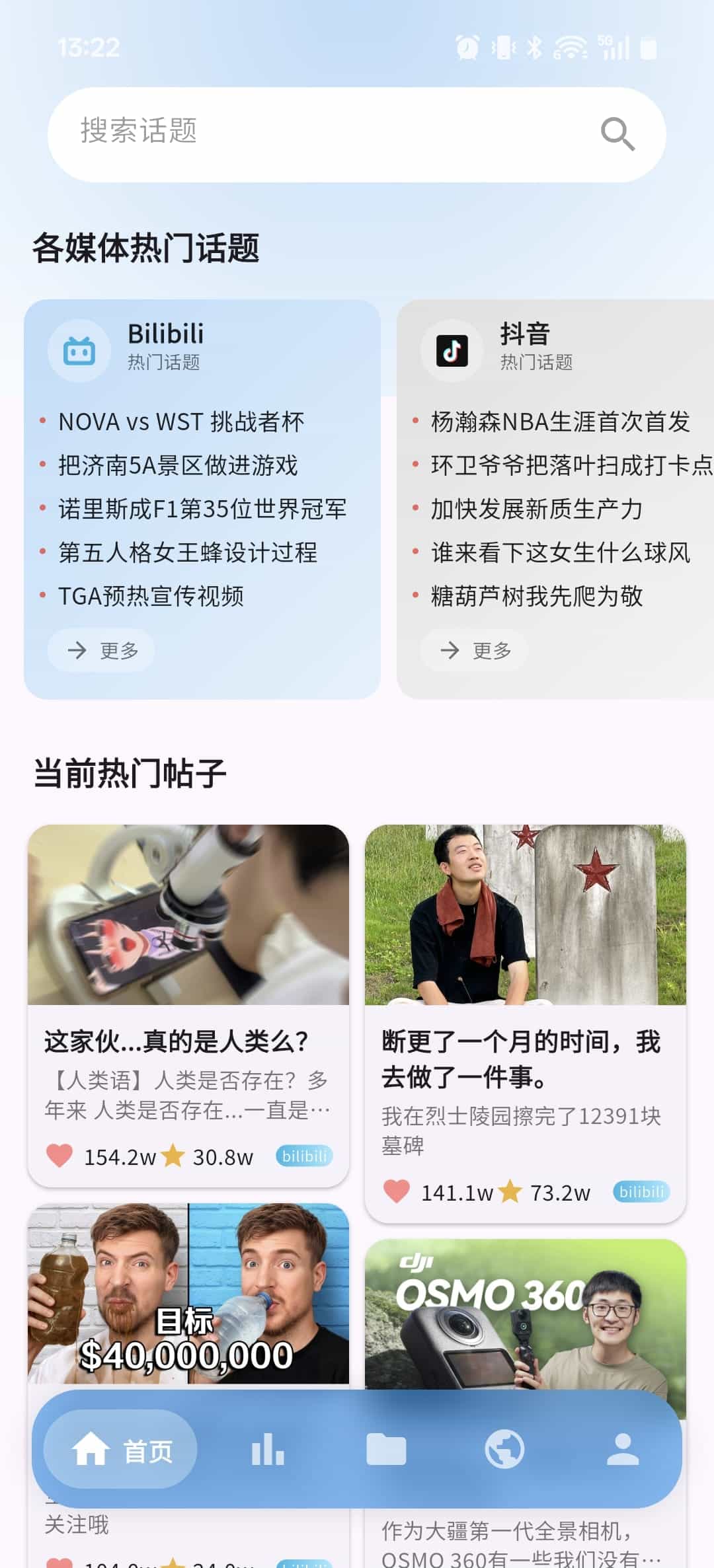This screenshot has height=1568, width=714.
Task: Open topic 糖葫芦树我先爬为敬
Action: 536,596
